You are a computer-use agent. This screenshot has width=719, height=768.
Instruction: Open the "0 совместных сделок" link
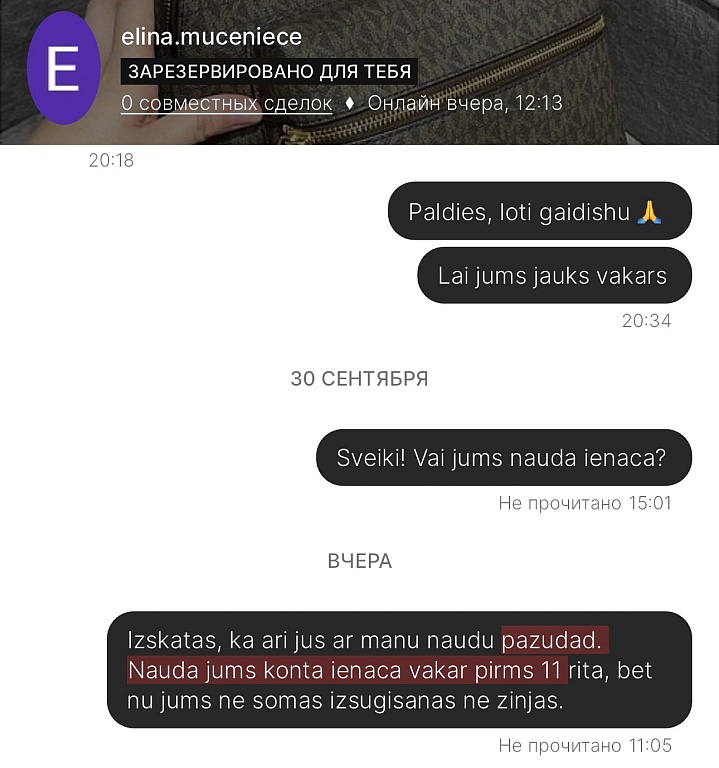226,103
